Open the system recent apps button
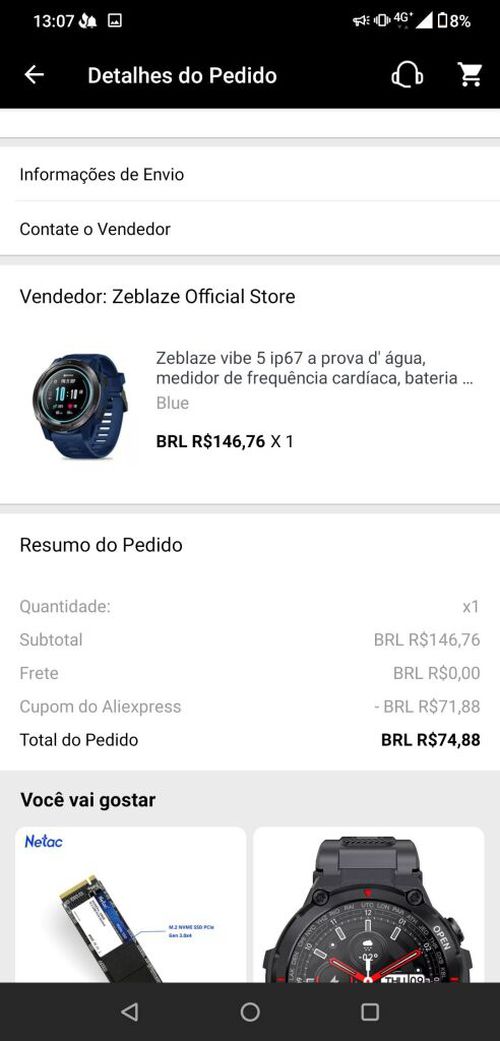 click(x=370, y=1012)
